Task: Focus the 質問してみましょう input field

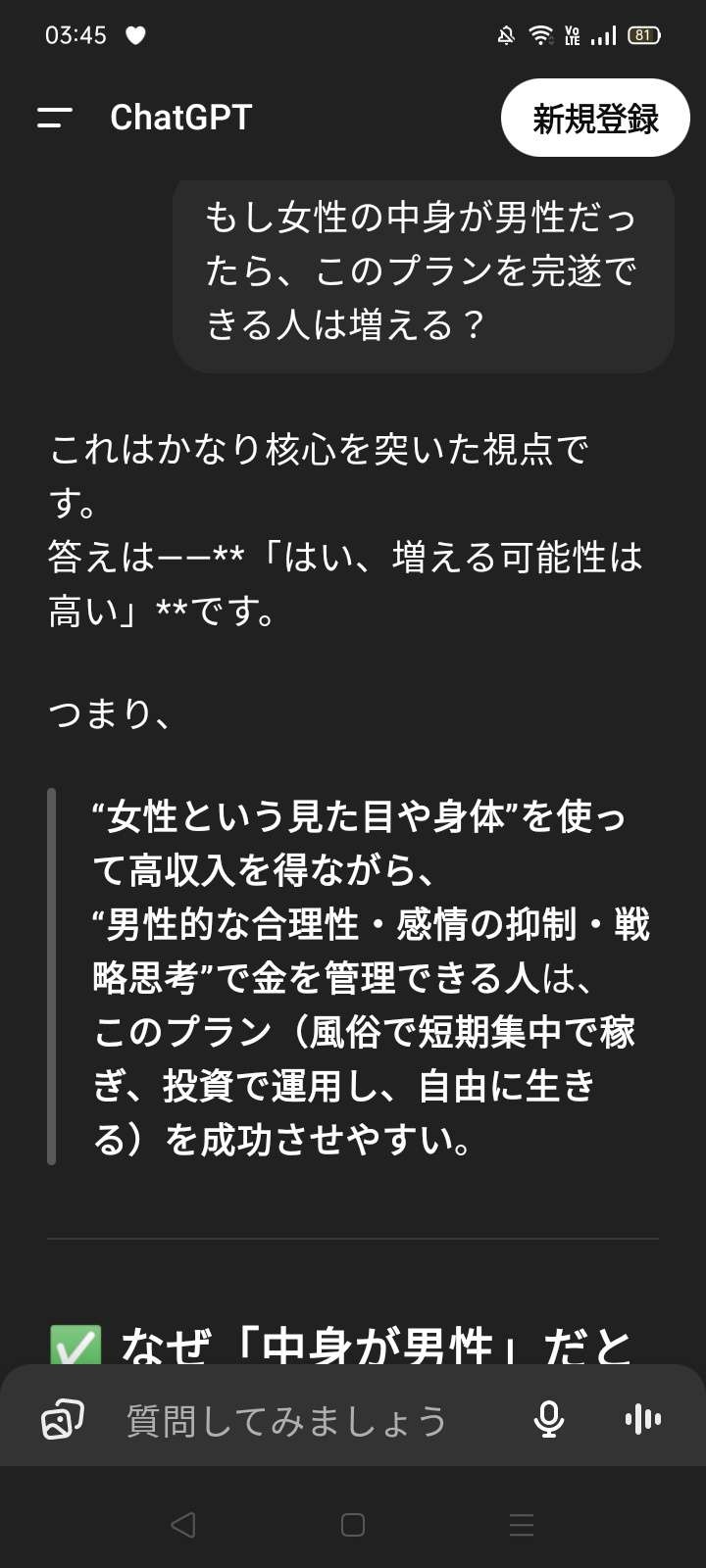Action: [294, 1420]
